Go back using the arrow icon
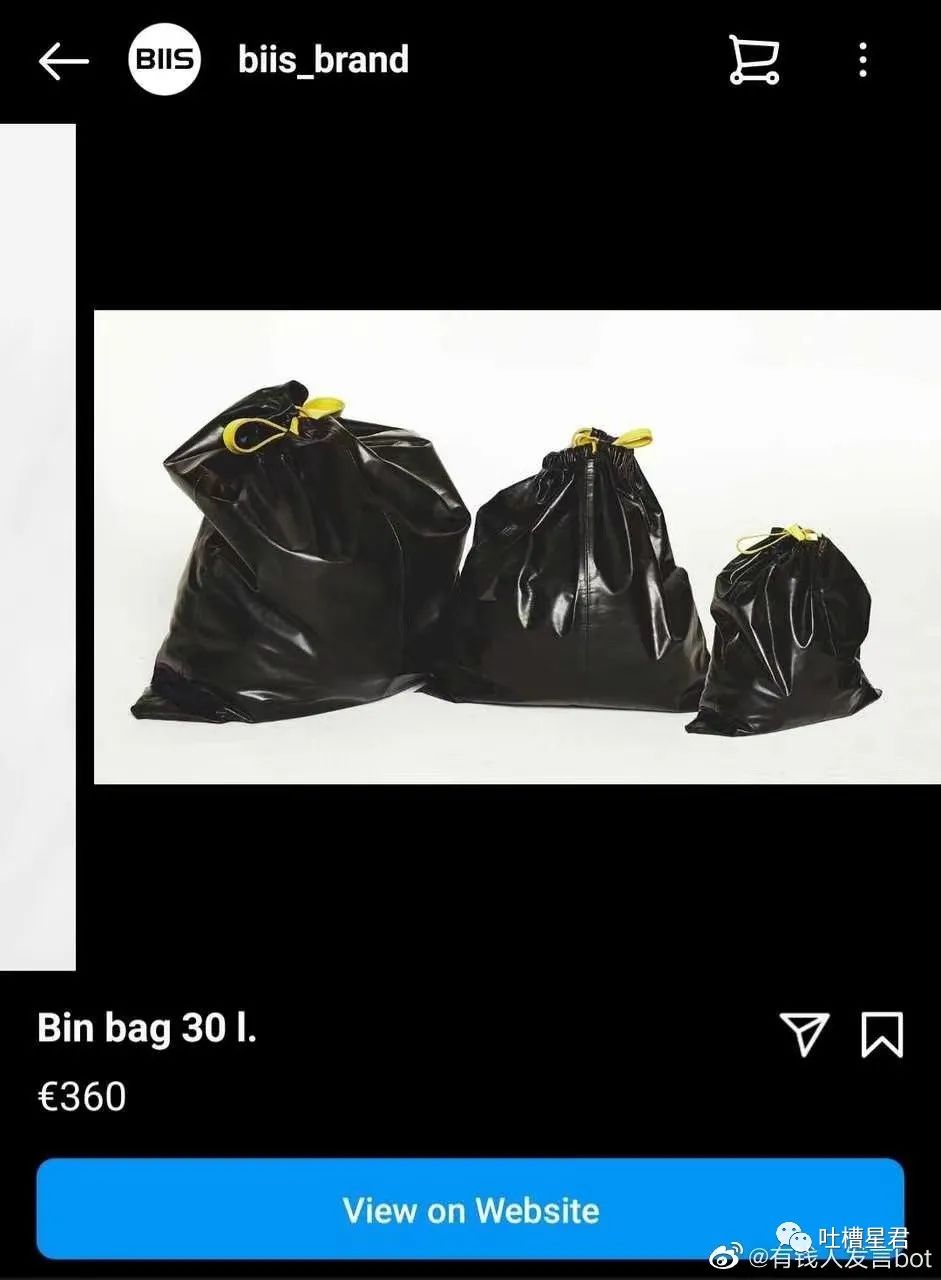The width and height of the screenshot is (941, 1280). (64, 61)
